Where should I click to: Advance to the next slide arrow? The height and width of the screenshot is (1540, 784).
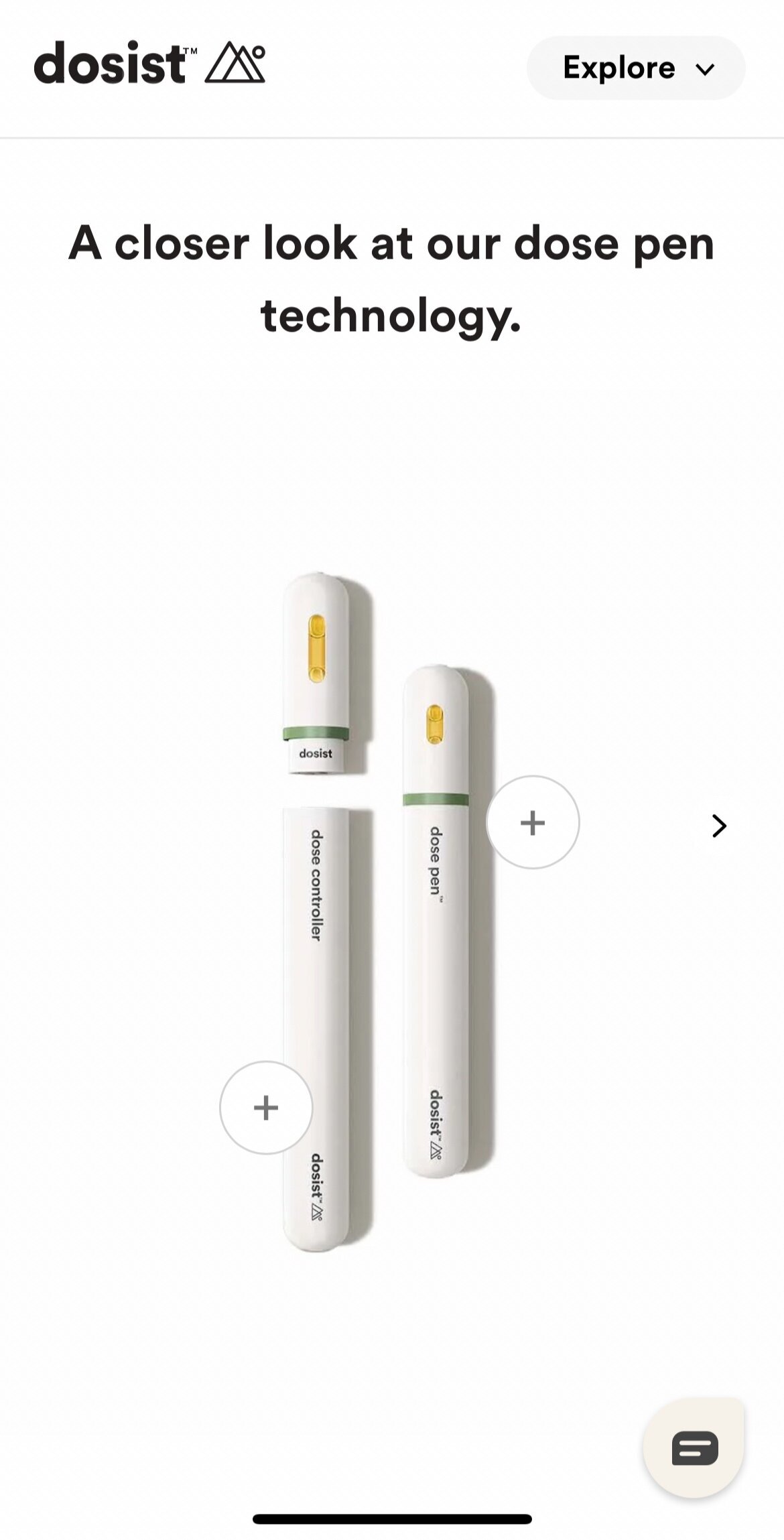click(x=719, y=826)
